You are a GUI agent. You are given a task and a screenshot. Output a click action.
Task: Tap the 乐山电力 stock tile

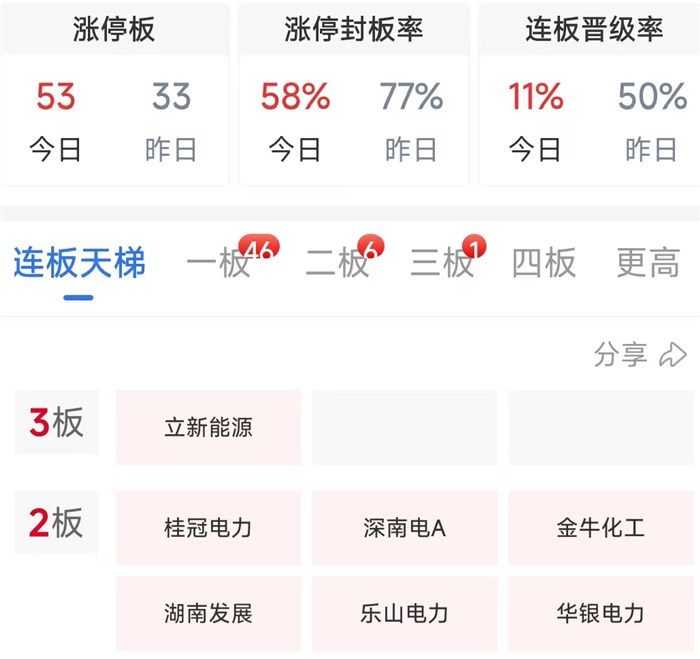click(x=404, y=613)
